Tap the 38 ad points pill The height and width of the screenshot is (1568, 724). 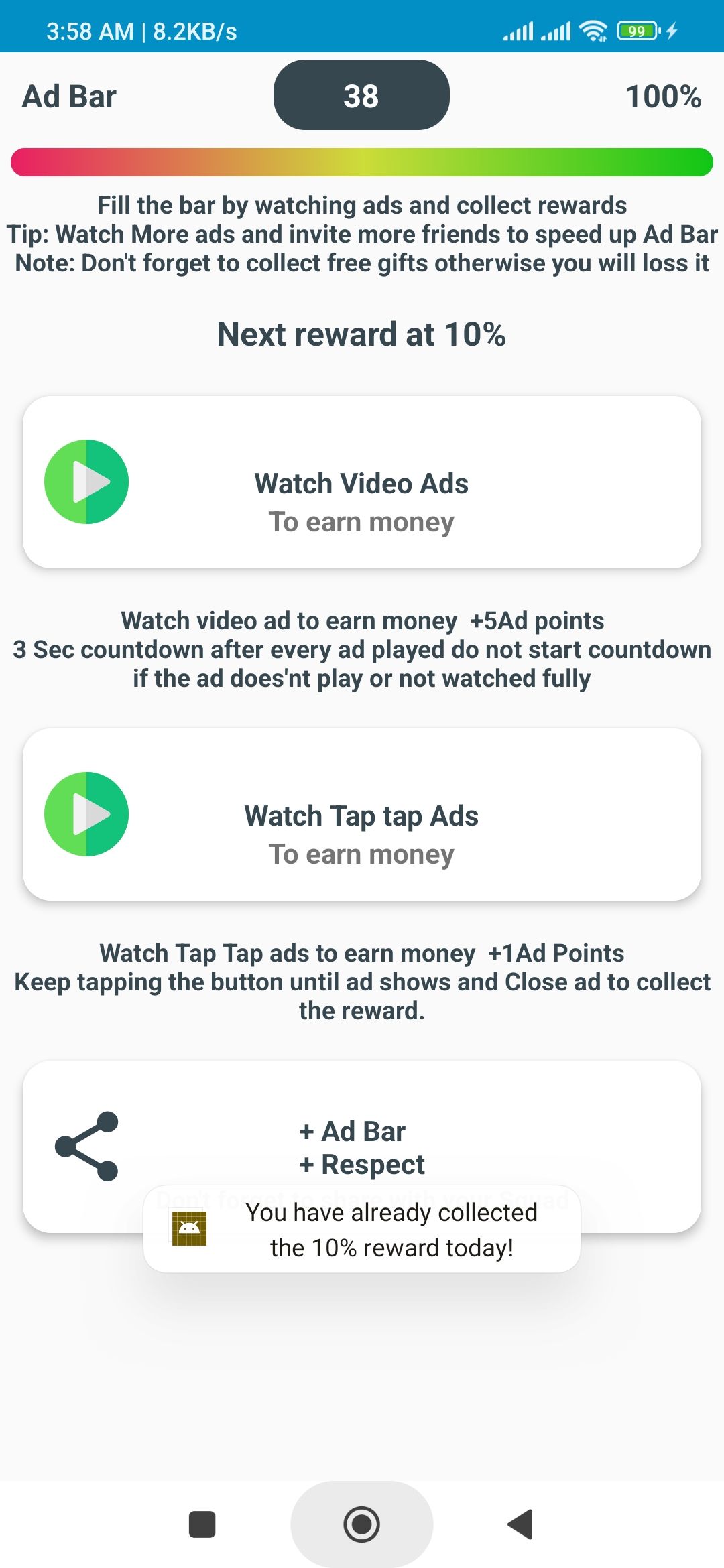click(361, 95)
